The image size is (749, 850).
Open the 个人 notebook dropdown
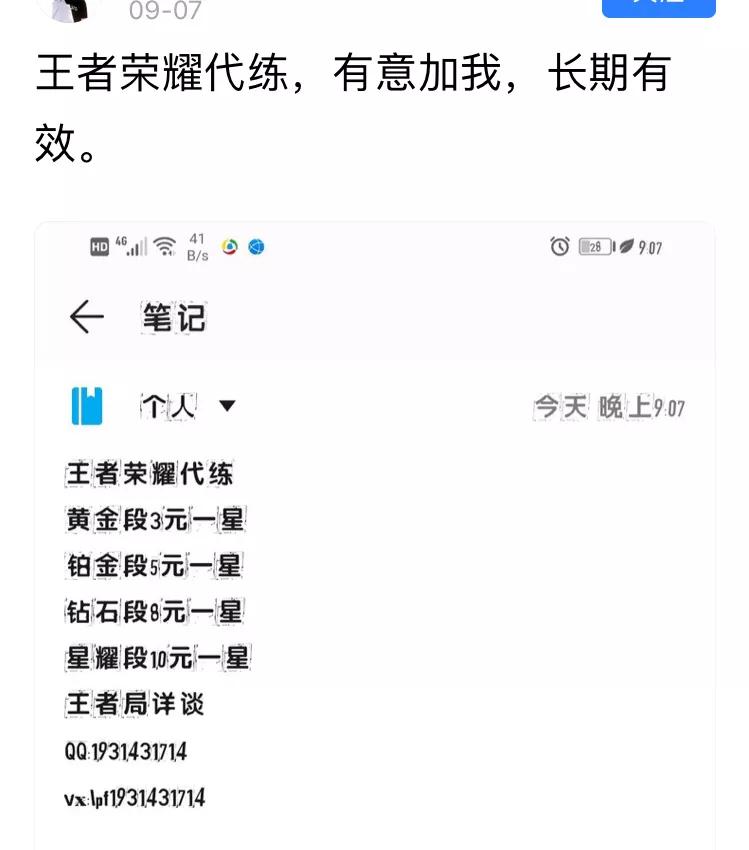click(x=168, y=404)
